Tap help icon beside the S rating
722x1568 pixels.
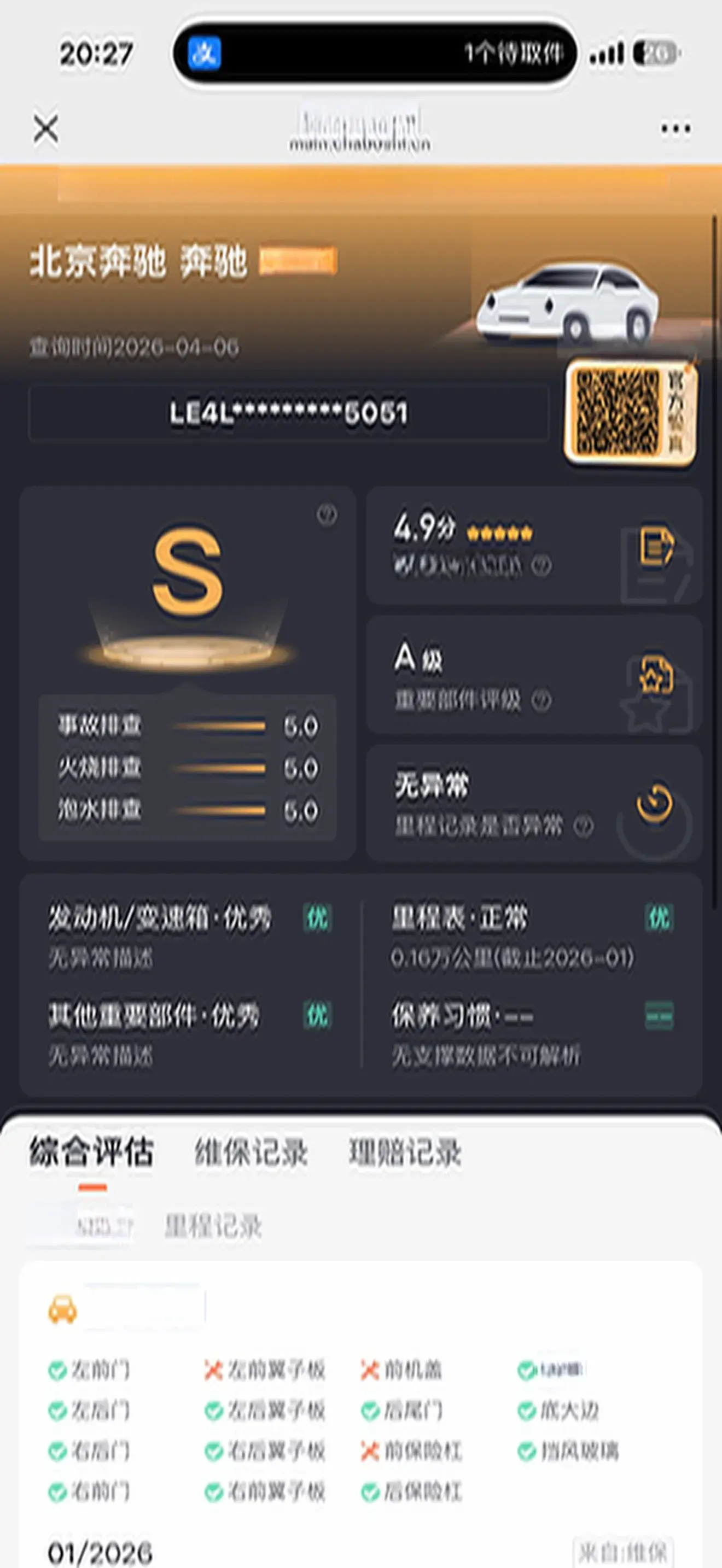(x=327, y=514)
